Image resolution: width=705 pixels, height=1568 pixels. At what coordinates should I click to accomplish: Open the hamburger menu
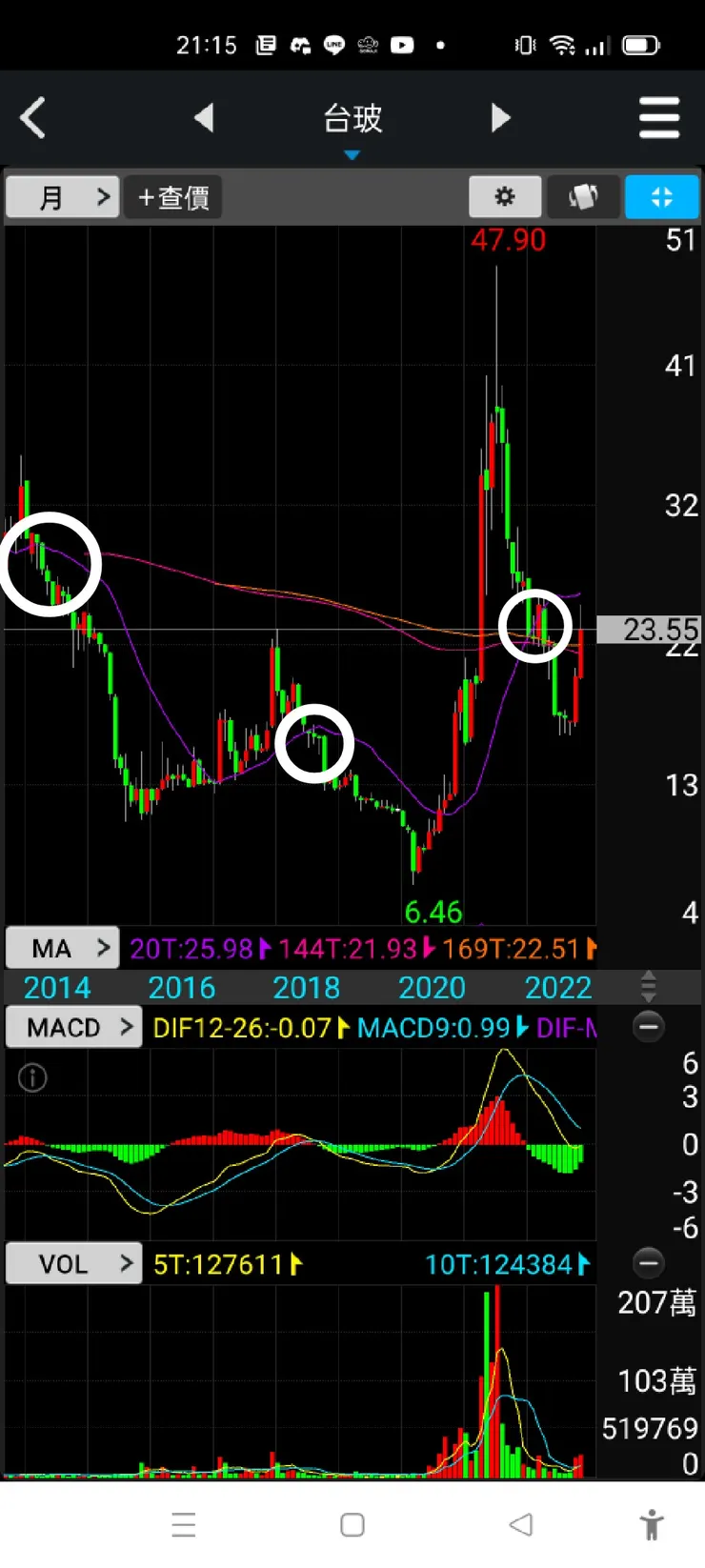tap(659, 118)
